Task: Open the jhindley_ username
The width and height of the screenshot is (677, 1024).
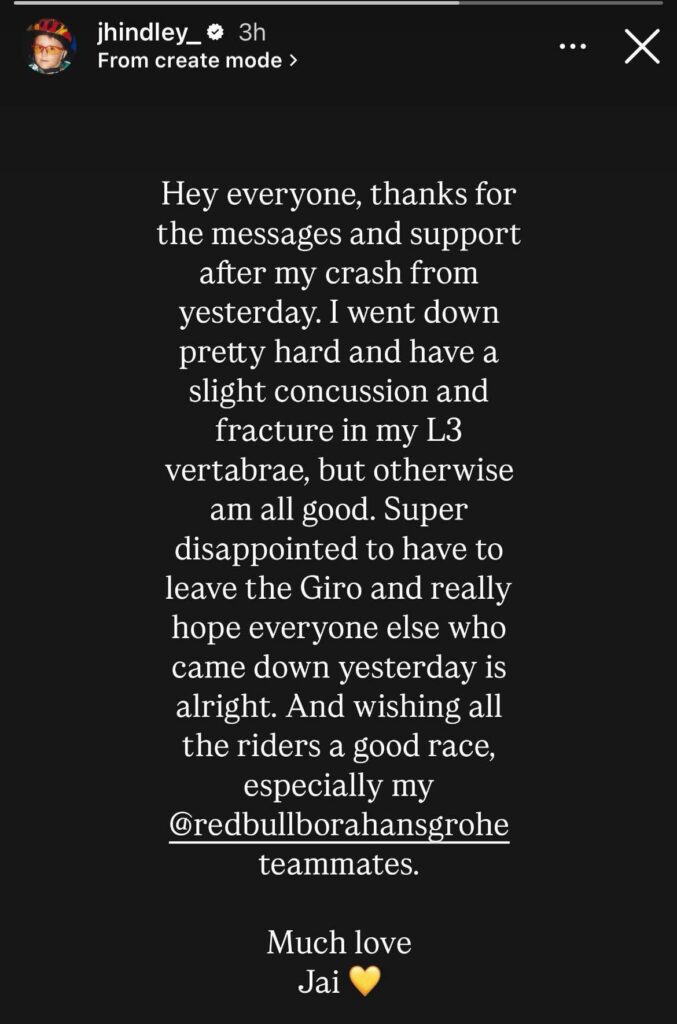Action: tap(147, 32)
